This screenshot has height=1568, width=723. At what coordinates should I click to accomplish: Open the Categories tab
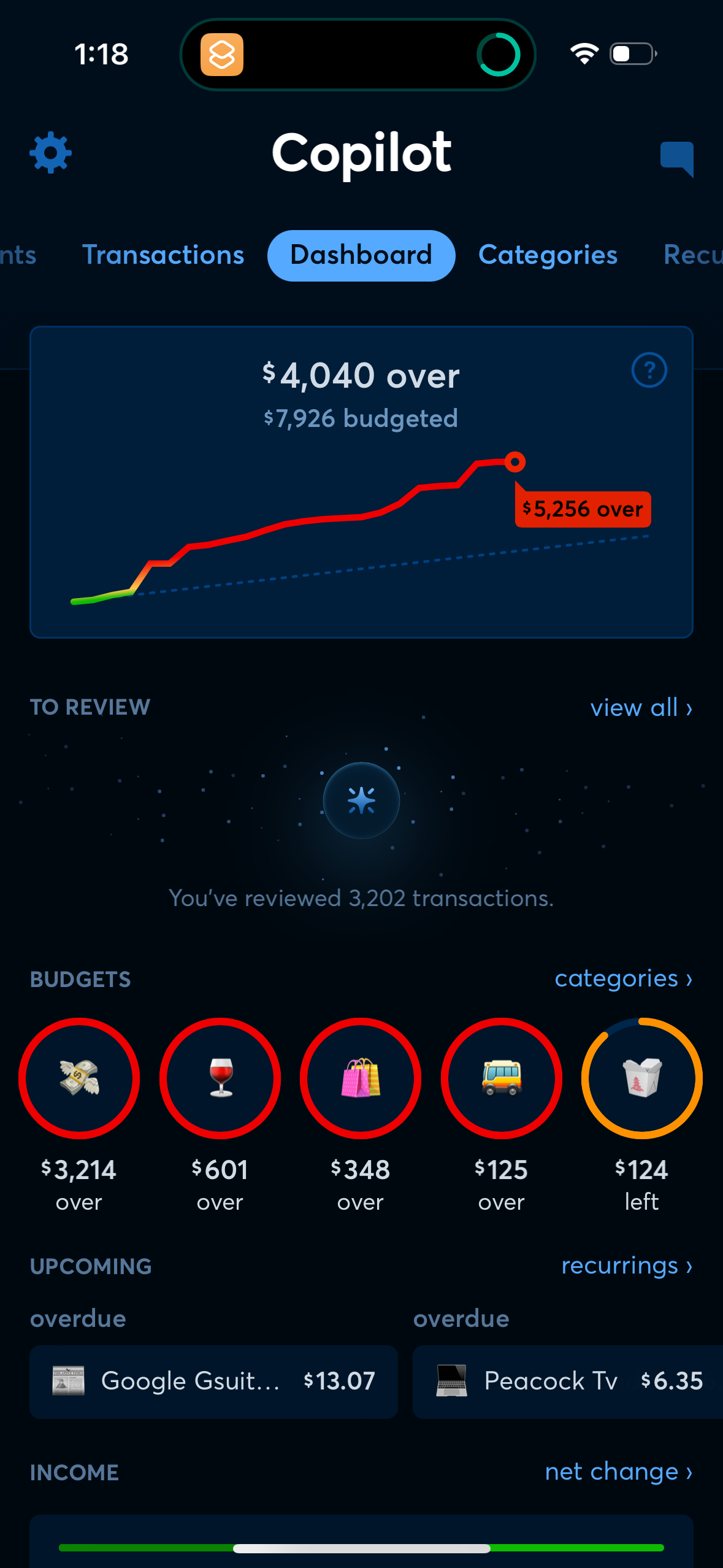tap(548, 255)
